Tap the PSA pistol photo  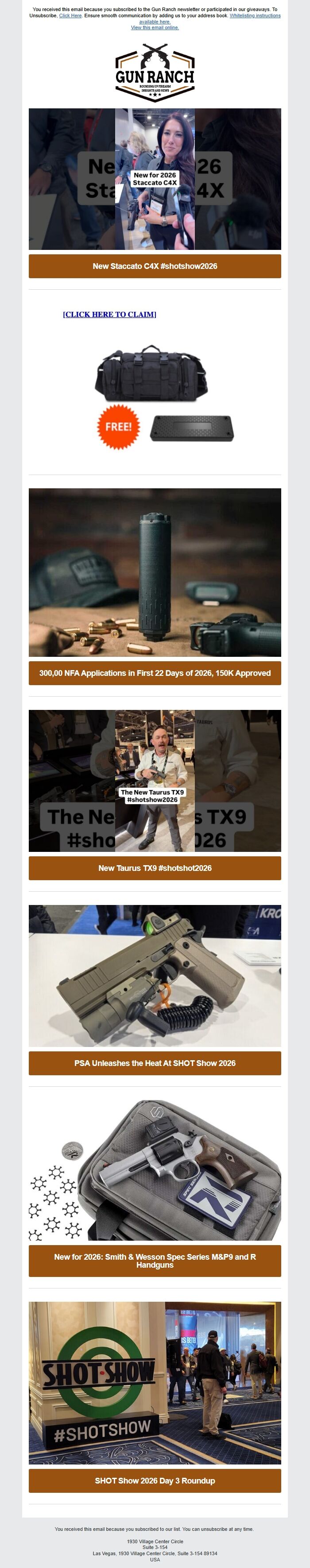click(155, 976)
